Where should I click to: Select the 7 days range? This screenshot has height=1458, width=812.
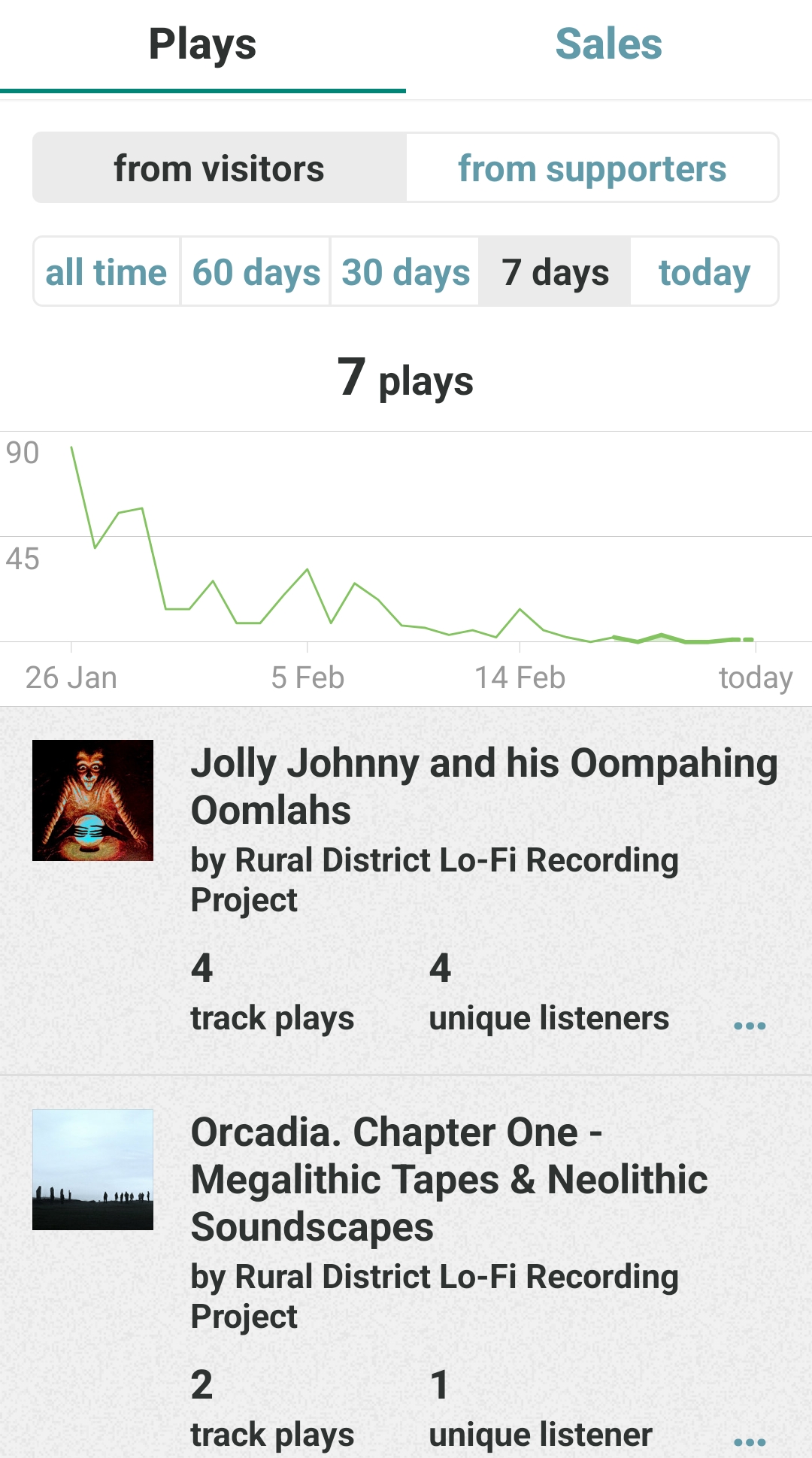[x=555, y=272]
